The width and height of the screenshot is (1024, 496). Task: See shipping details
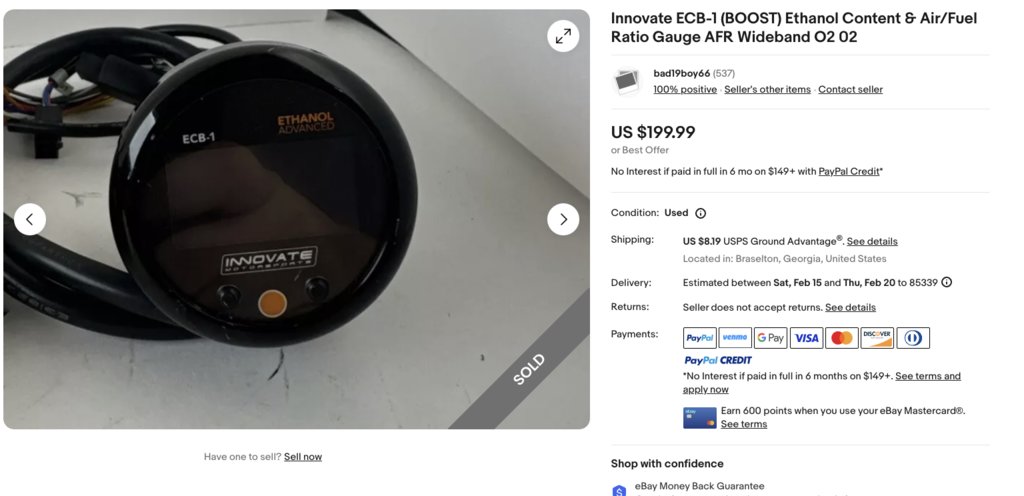coord(872,241)
